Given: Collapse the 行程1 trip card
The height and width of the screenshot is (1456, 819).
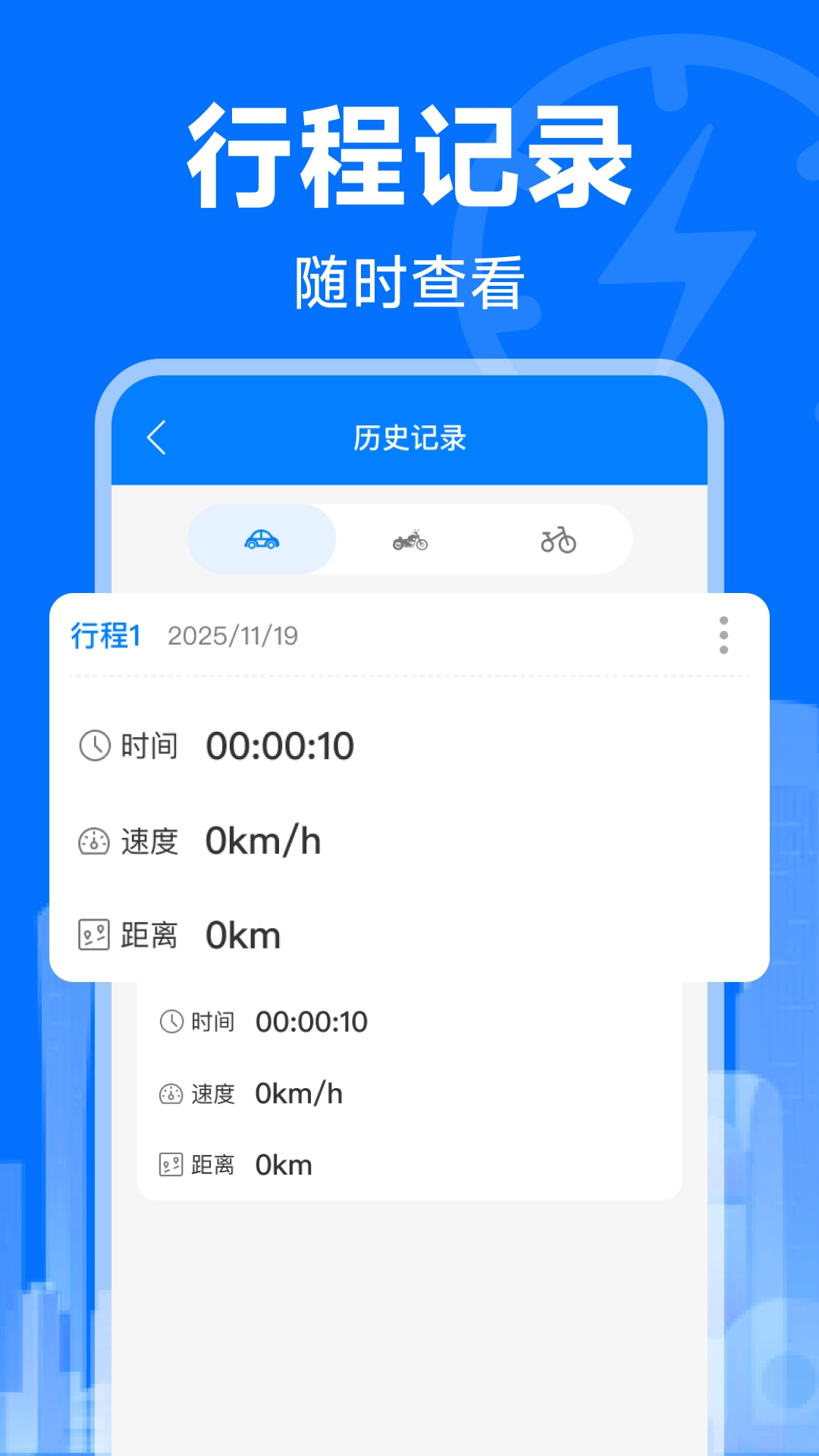Looking at the screenshot, I should (x=106, y=637).
